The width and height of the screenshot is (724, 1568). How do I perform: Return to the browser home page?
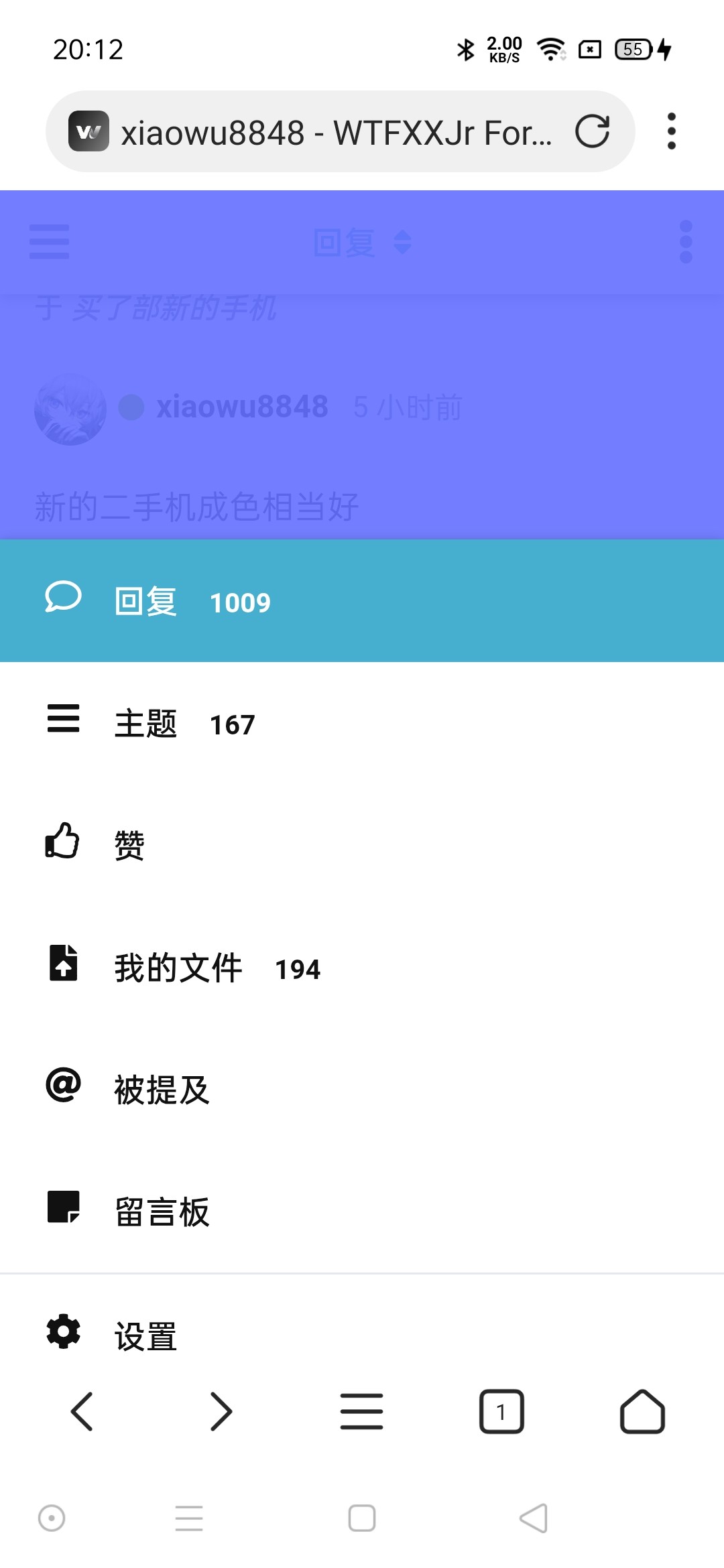click(x=642, y=1411)
